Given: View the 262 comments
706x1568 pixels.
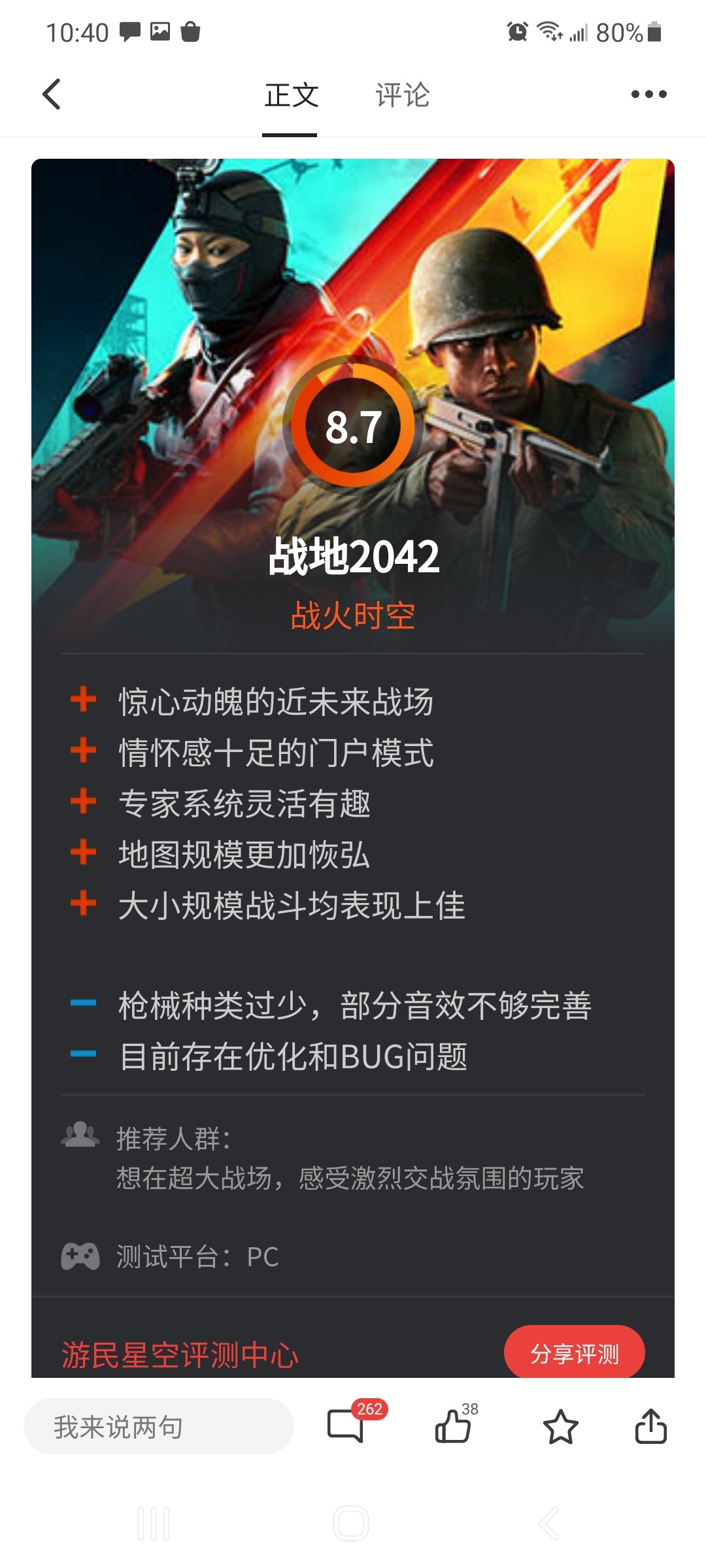Looking at the screenshot, I should pos(346,1426).
